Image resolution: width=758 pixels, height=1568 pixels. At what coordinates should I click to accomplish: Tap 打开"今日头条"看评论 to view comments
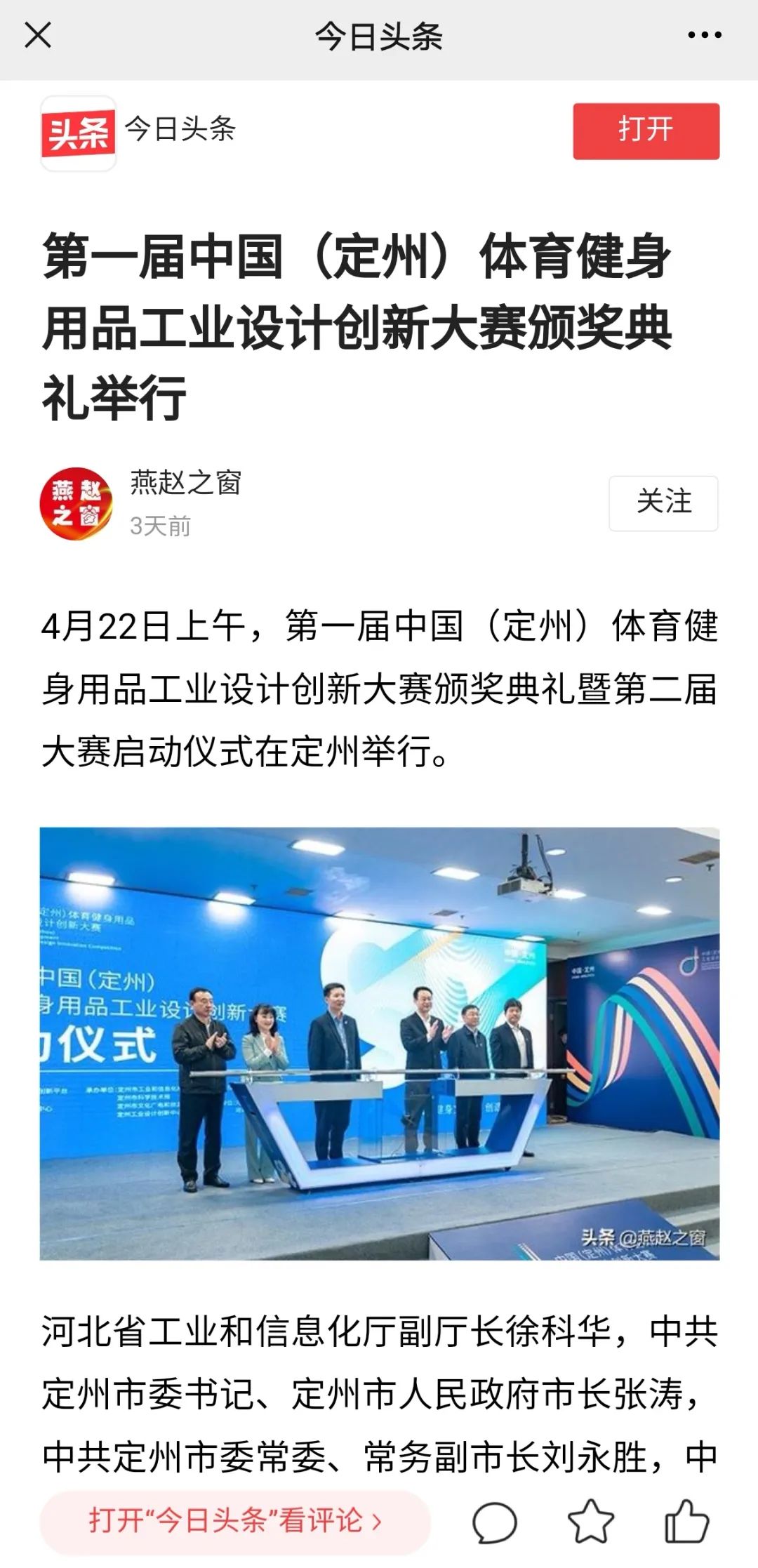point(235,1520)
